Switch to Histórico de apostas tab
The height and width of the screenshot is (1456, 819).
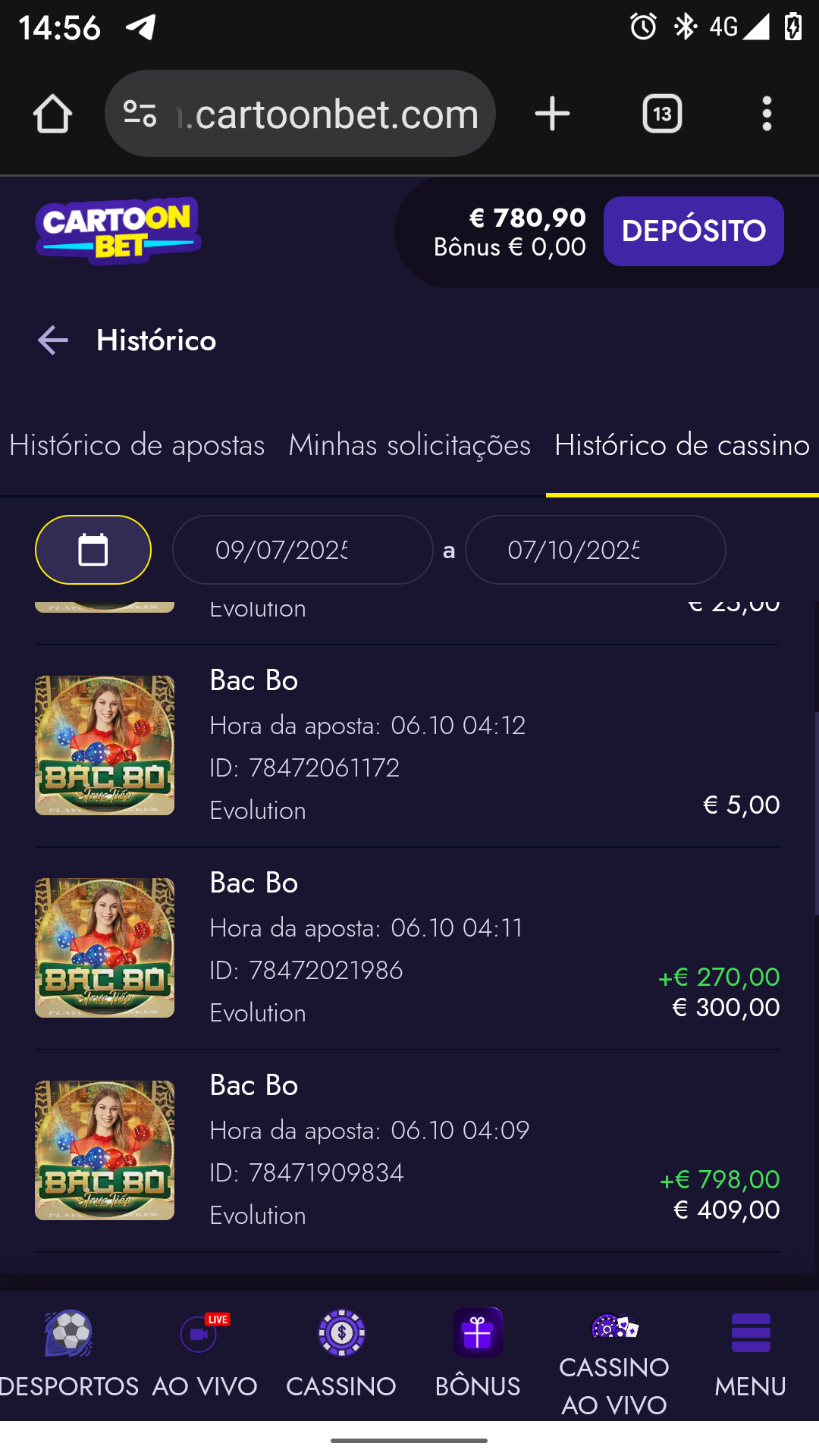coord(137,445)
